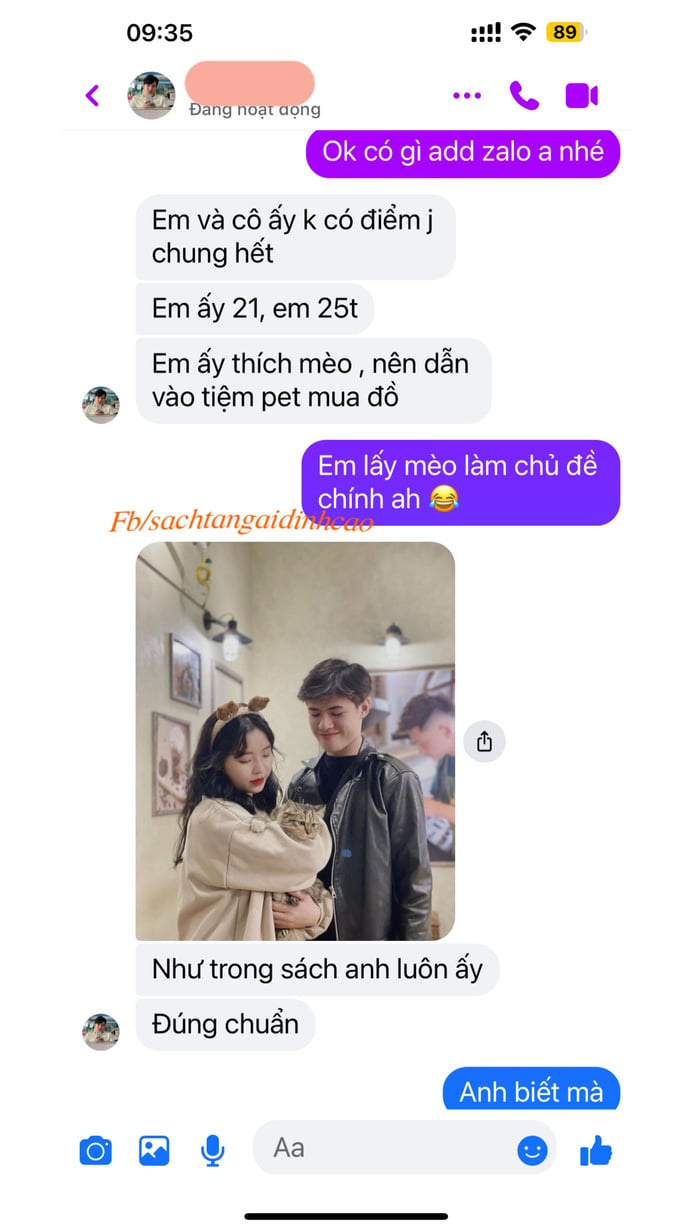Start a voice call
Screen dimensions: 692x1229
(x=524, y=96)
